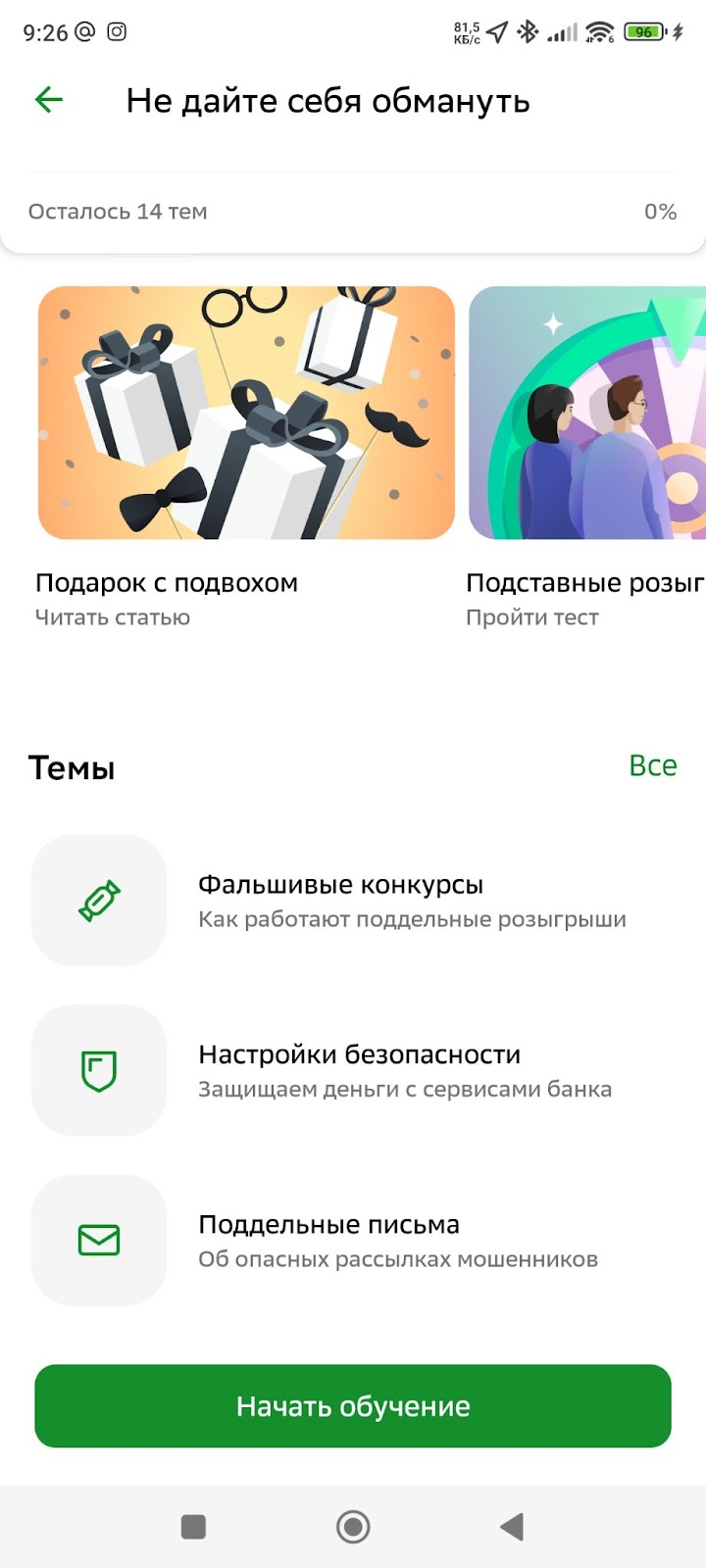Viewport: 706px width, 1568px height.
Task: Tap the Wi-Fi icon in status bar
Action: pyautogui.click(x=598, y=32)
